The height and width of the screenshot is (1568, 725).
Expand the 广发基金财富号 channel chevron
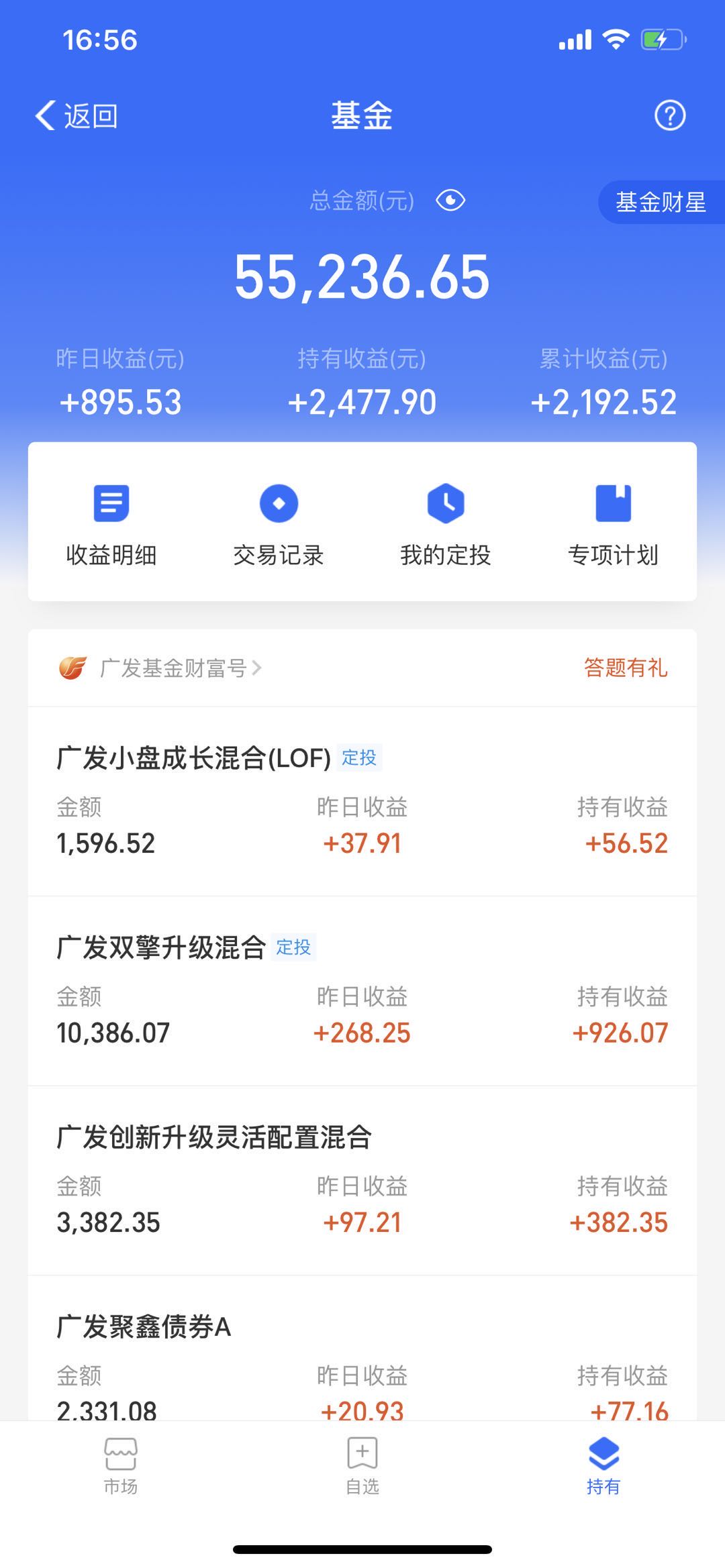point(258,668)
